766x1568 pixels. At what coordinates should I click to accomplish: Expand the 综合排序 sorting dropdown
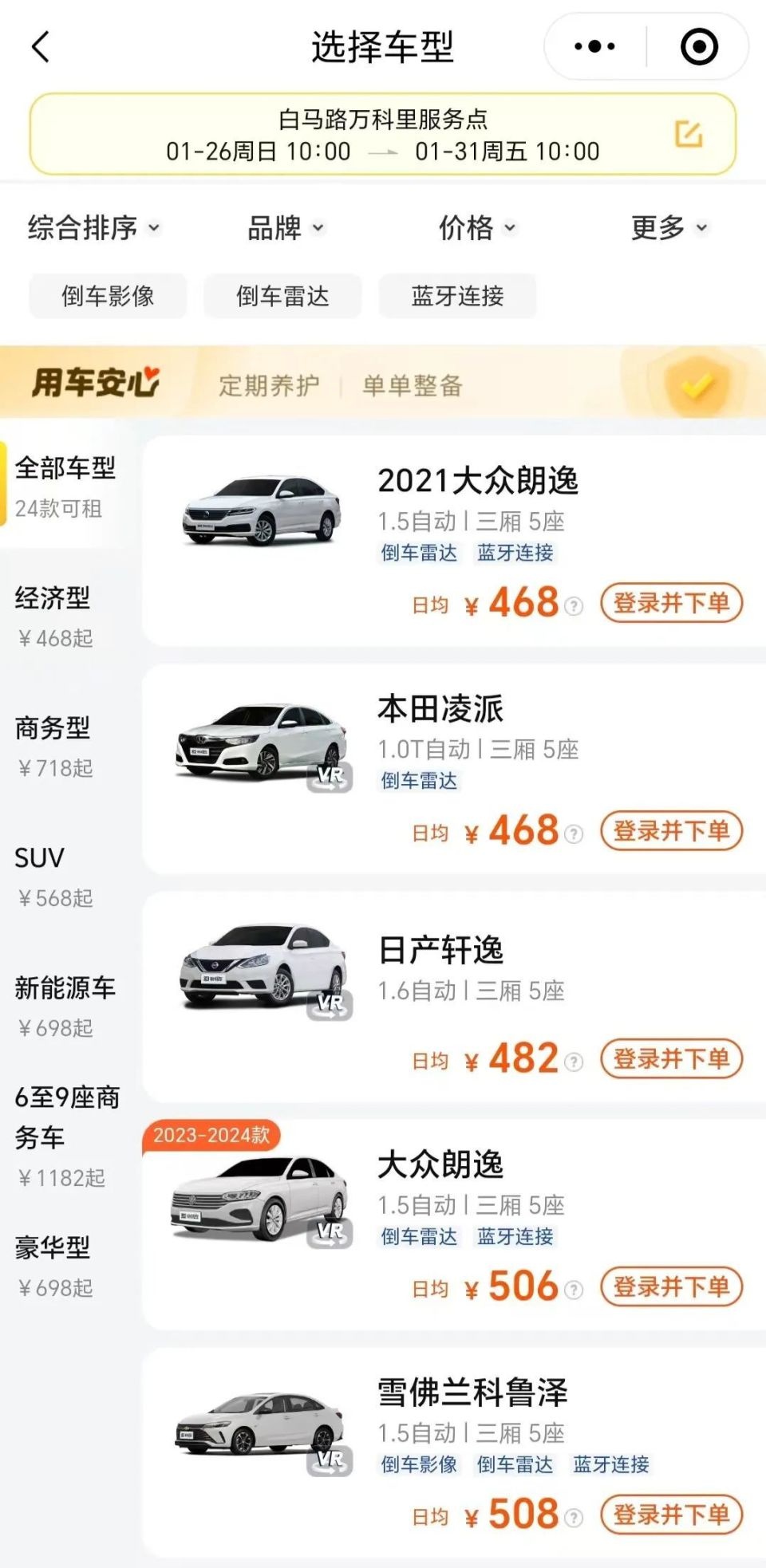click(93, 228)
